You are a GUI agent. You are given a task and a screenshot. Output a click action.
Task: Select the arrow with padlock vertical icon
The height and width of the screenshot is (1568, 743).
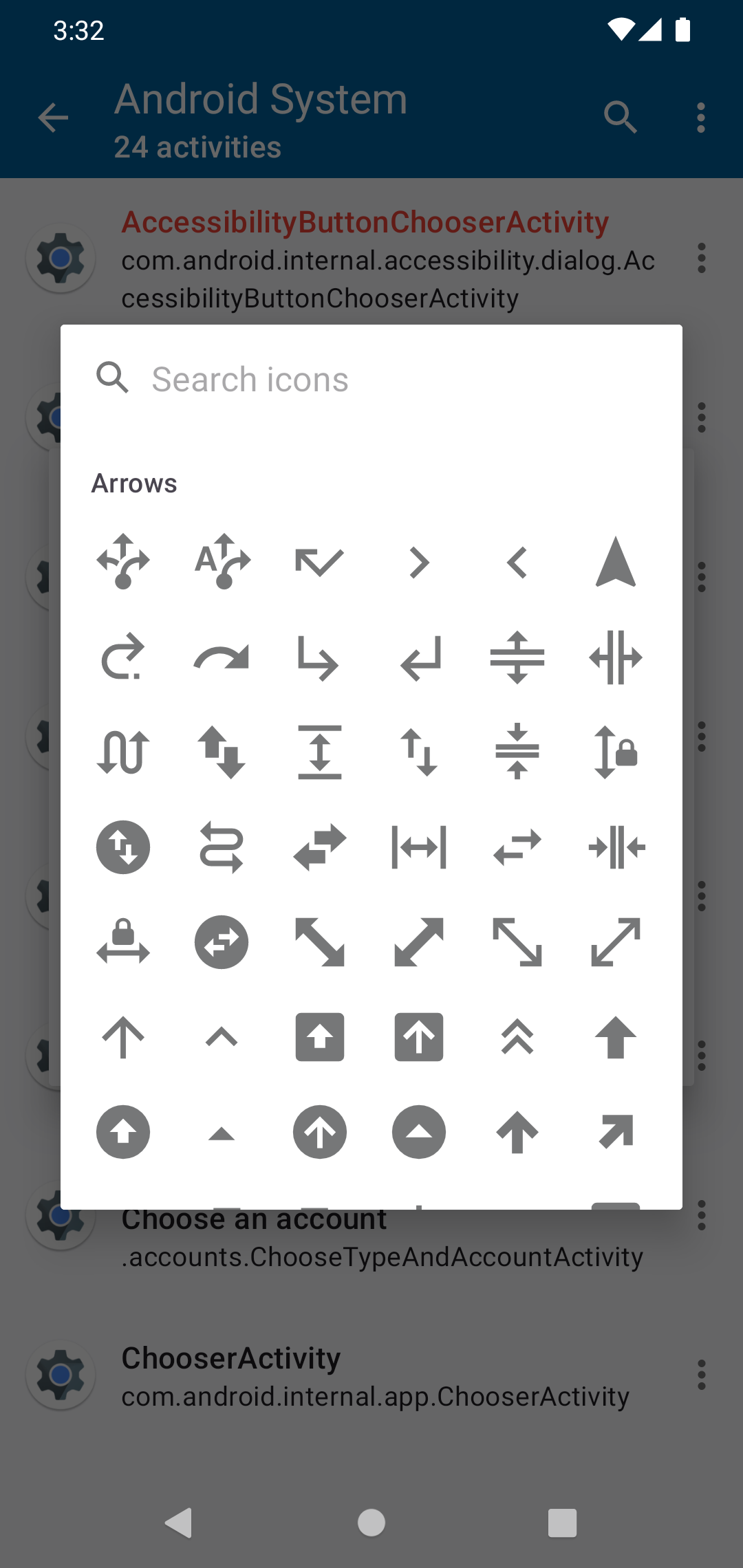click(616, 752)
